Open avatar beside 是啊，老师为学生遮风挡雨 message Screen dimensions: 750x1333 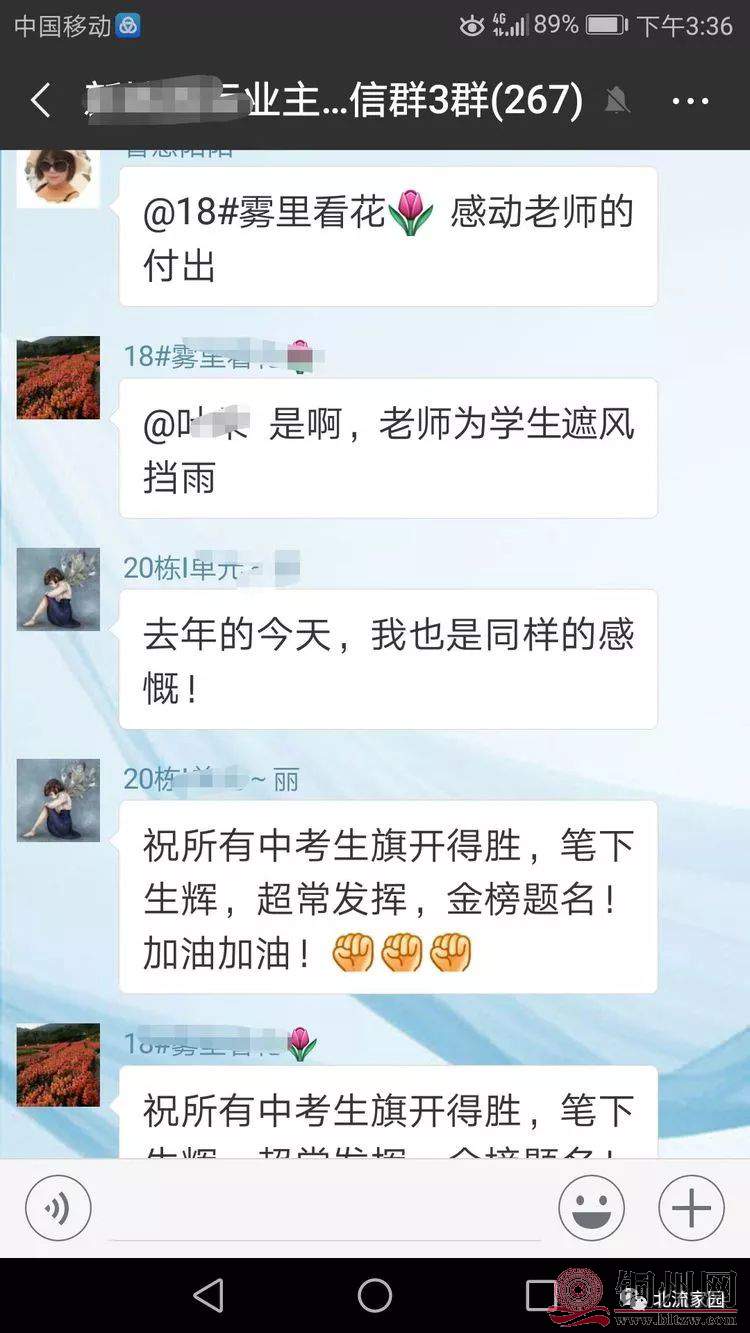[x=58, y=377]
